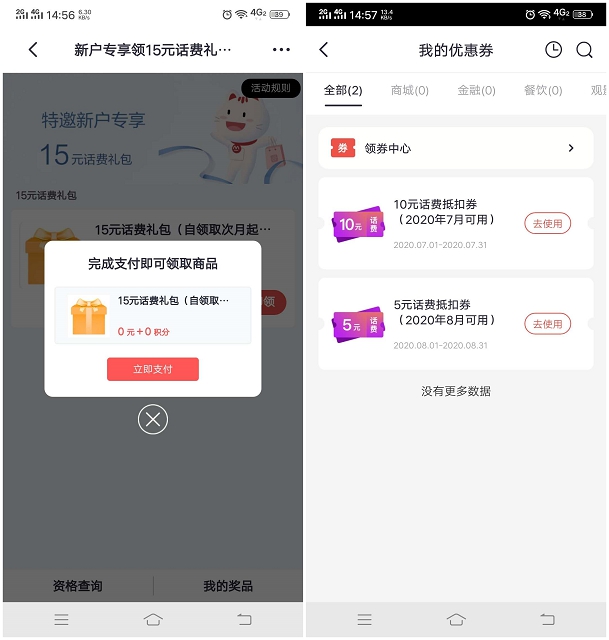Open the overflow menu on the 新户专享 page
Screen dimensions: 609x640
281,50
